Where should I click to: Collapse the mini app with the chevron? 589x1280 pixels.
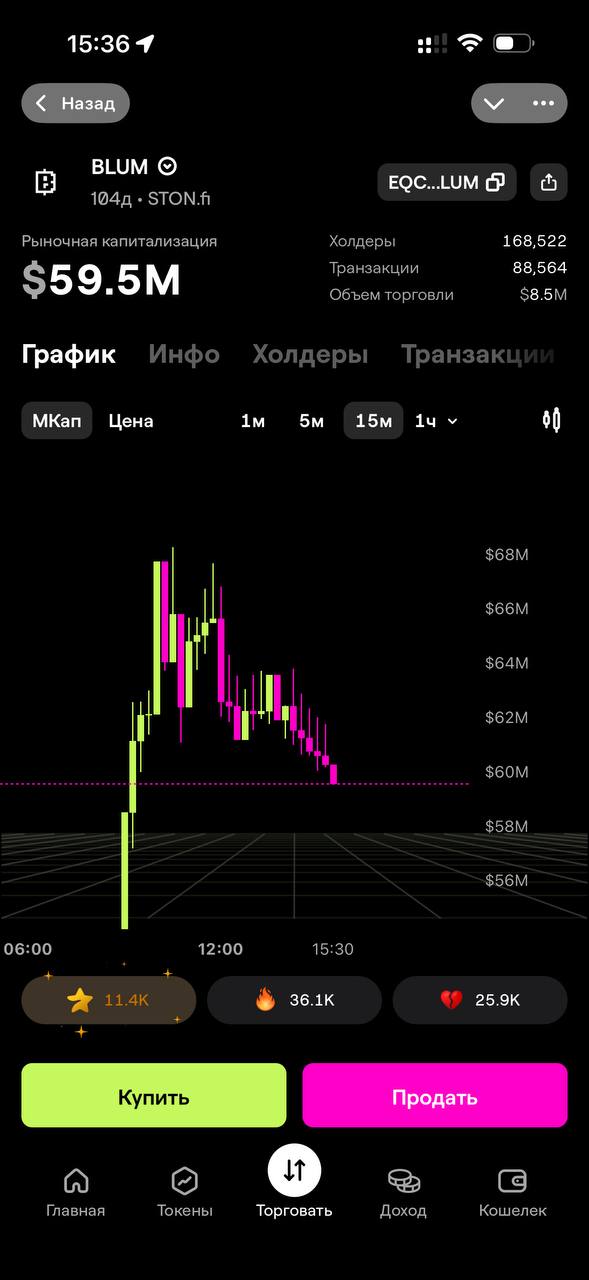click(x=494, y=103)
